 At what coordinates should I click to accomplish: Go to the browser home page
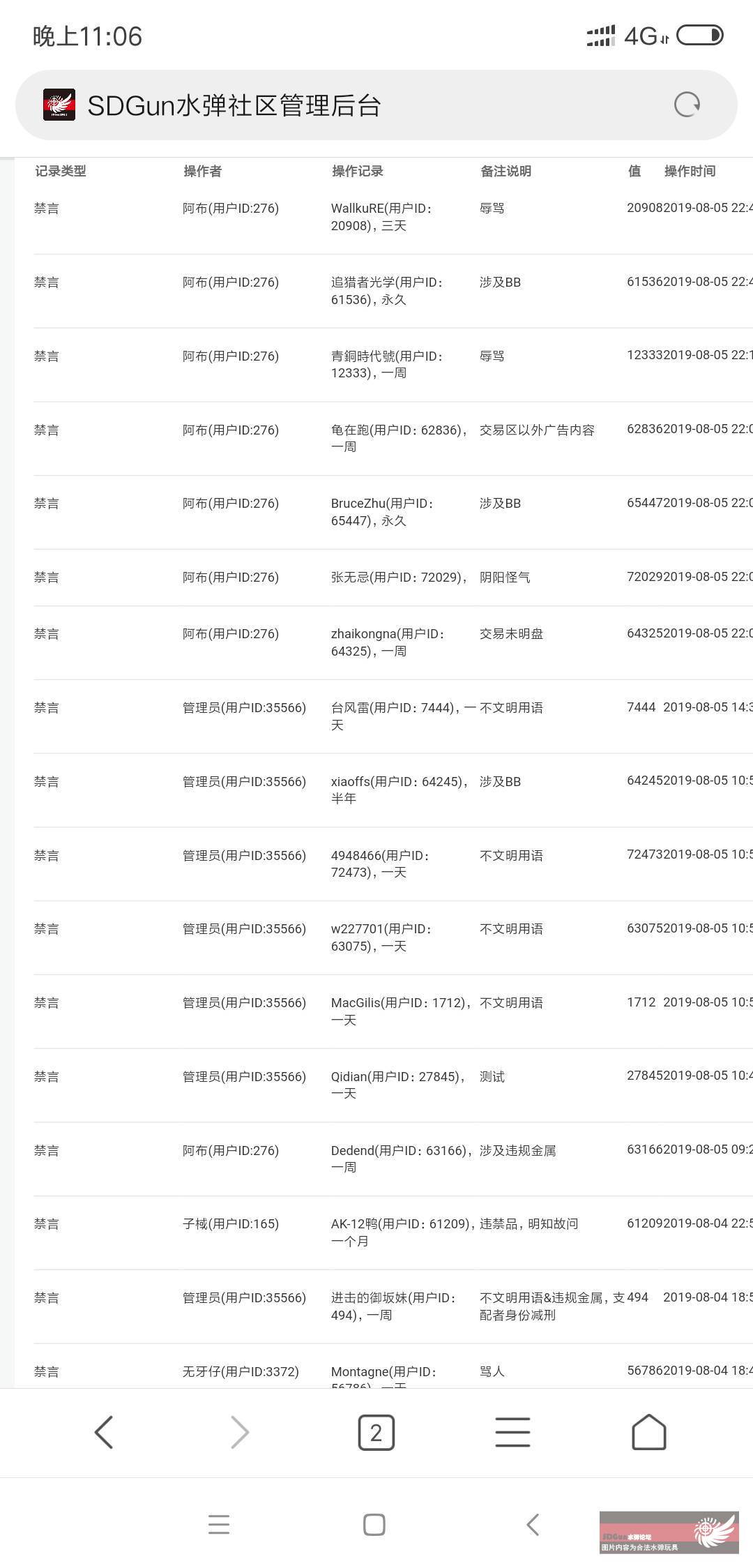coord(648,1432)
